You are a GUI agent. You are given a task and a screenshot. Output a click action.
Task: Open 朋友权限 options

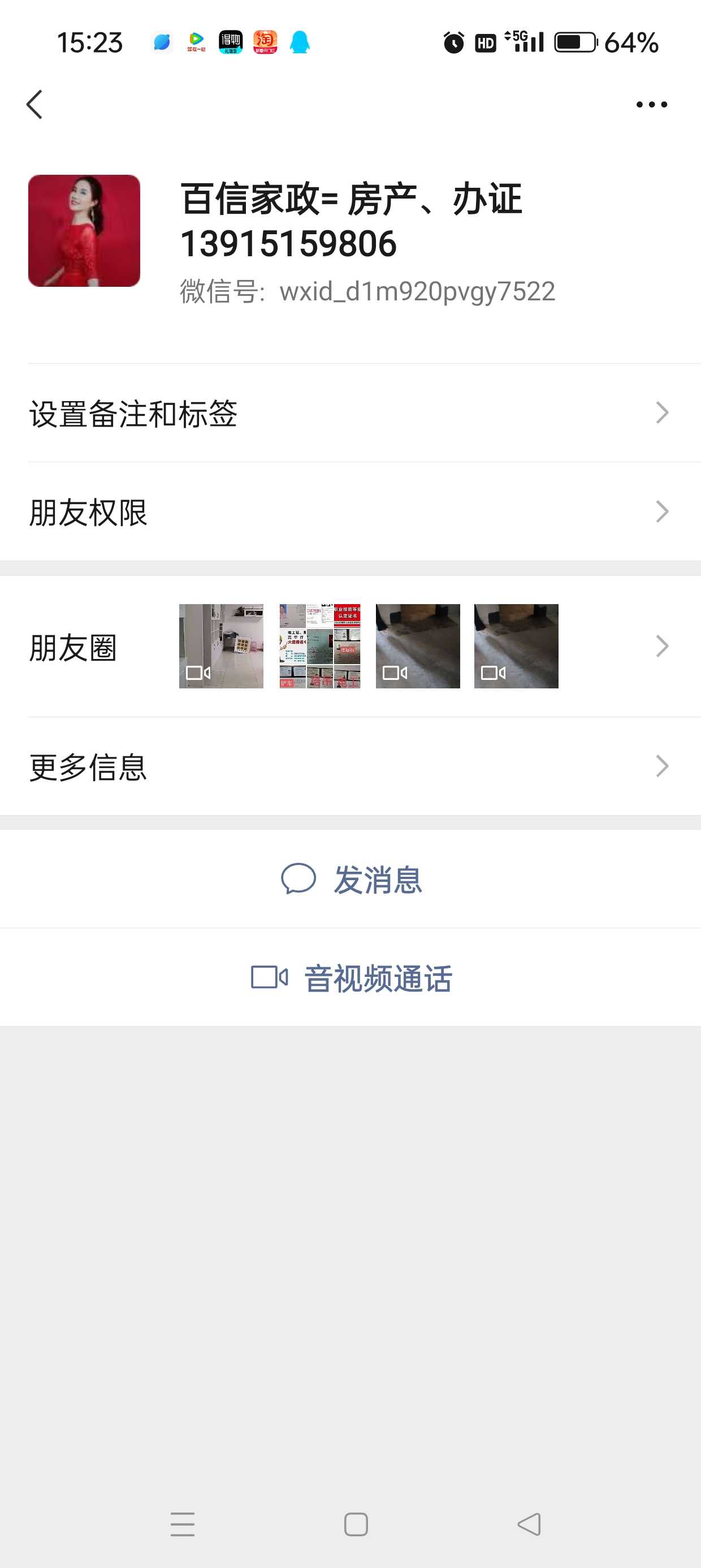tap(350, 512)
